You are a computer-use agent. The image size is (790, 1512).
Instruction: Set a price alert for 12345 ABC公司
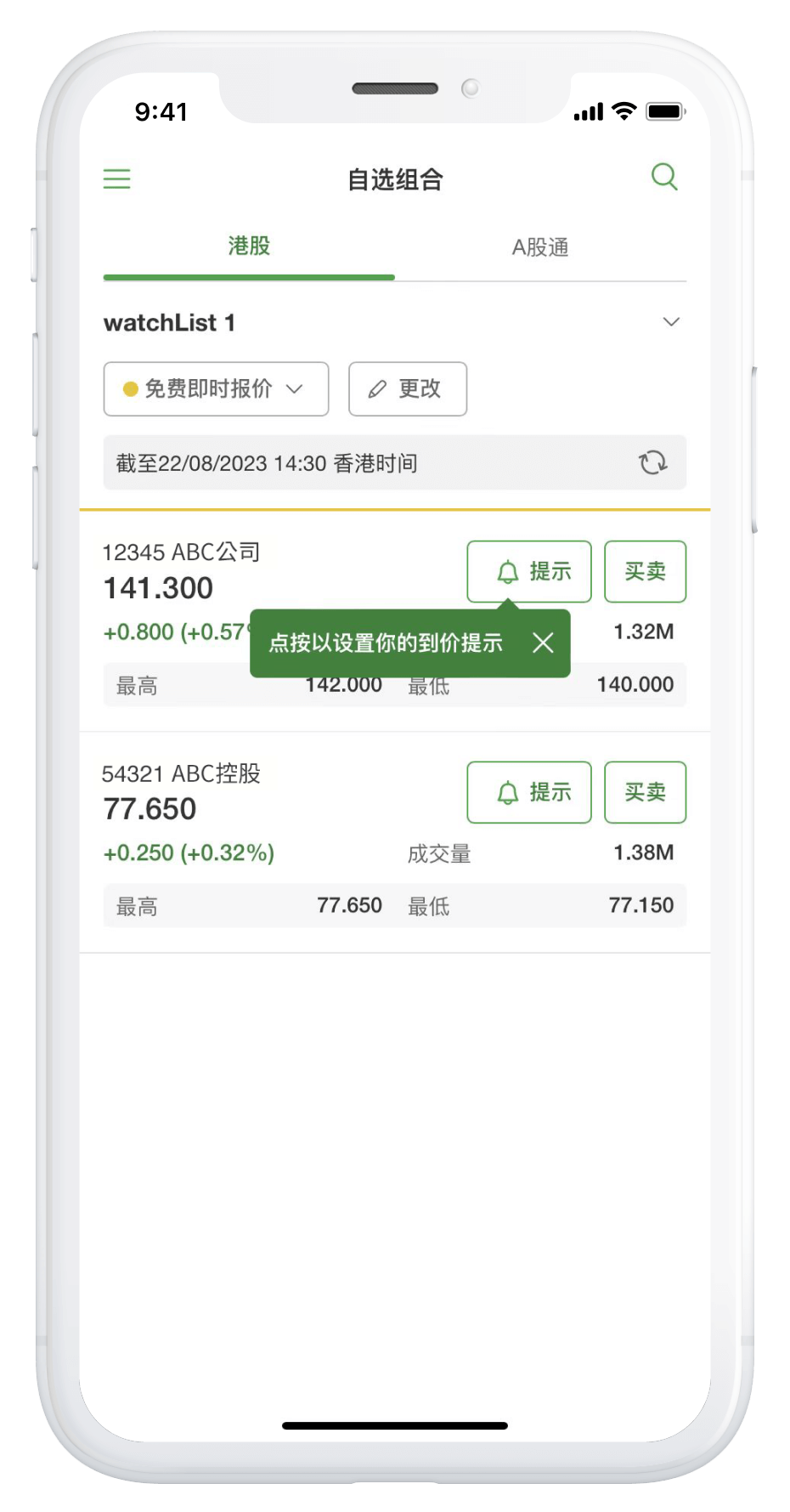529,571
